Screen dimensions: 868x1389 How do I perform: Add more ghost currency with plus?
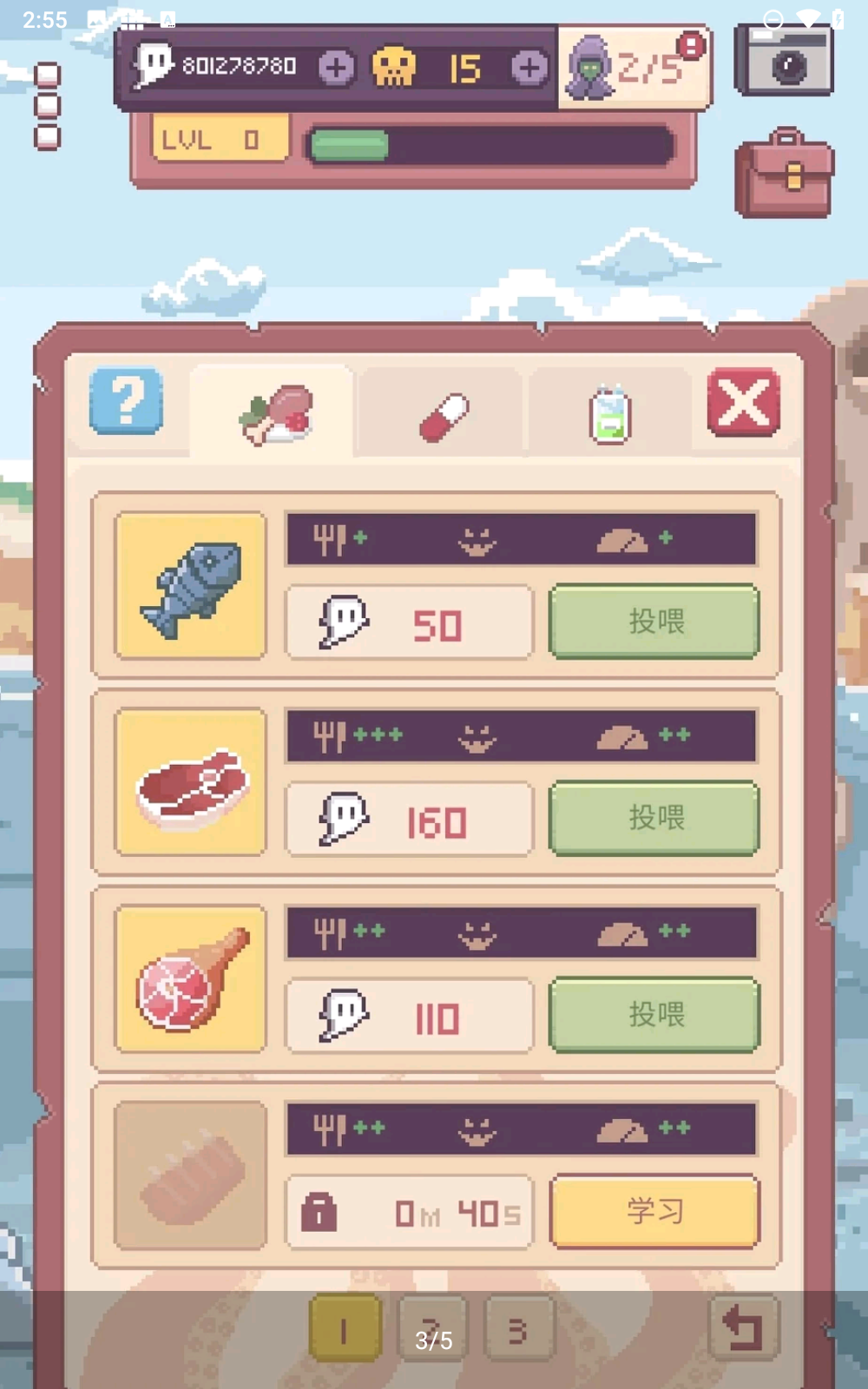pos(336,68)
